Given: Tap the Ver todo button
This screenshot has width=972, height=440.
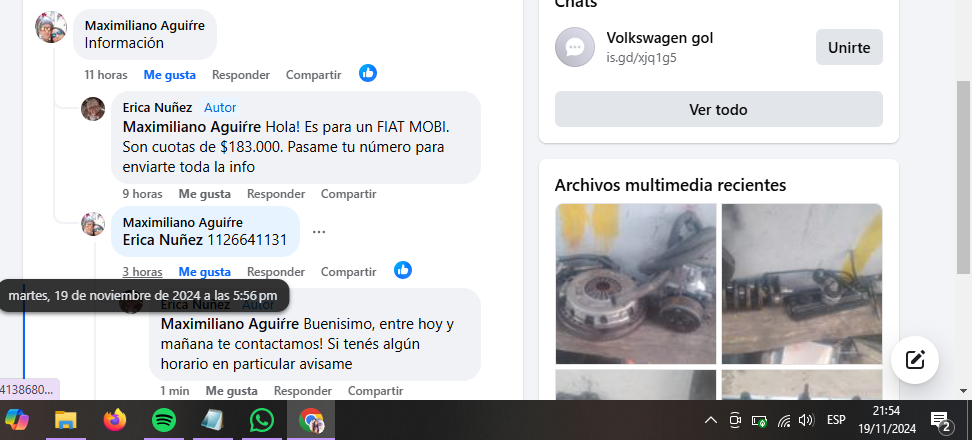Looking at the screenshot, I should (x=718, y=110).
